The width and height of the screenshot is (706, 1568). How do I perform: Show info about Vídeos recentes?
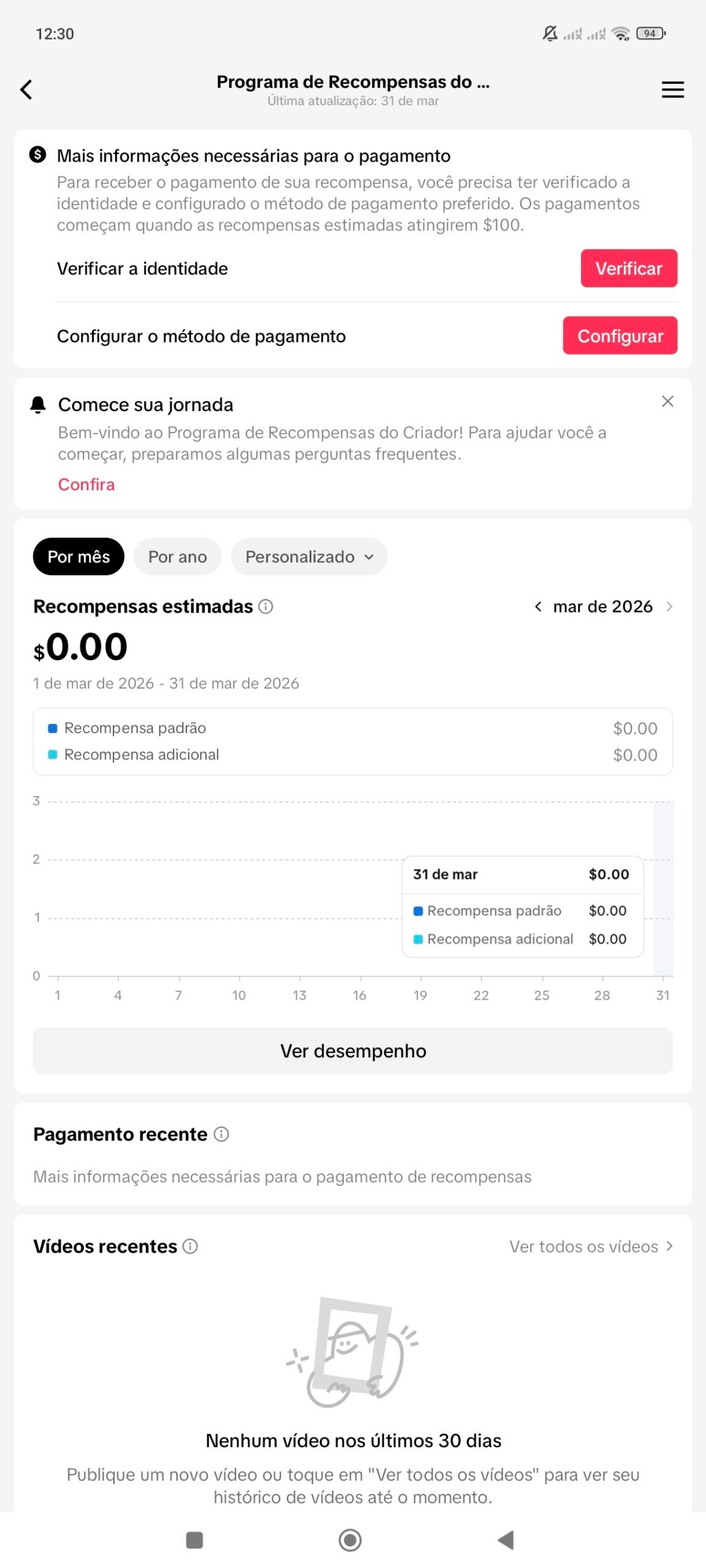pyautogui.click(x=191, y=1246)
